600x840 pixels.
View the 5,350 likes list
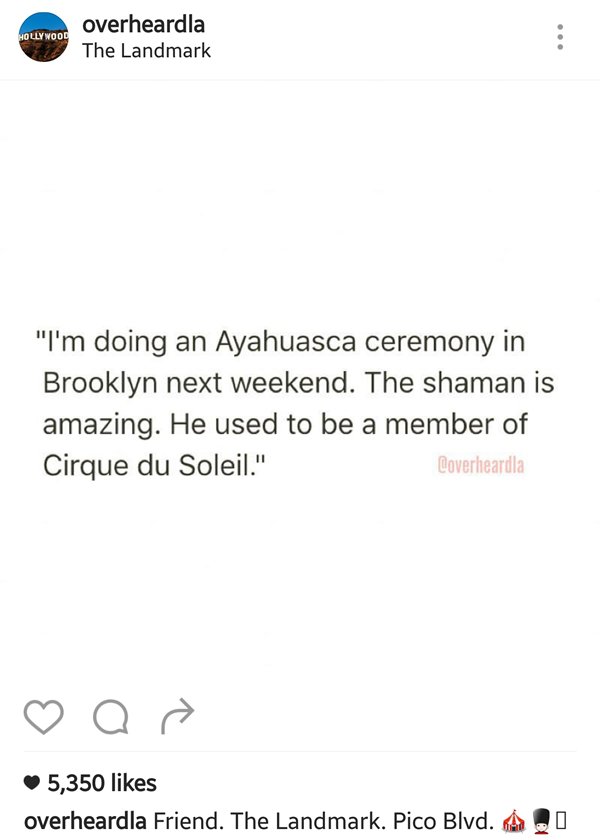click(x=91, y=783)
